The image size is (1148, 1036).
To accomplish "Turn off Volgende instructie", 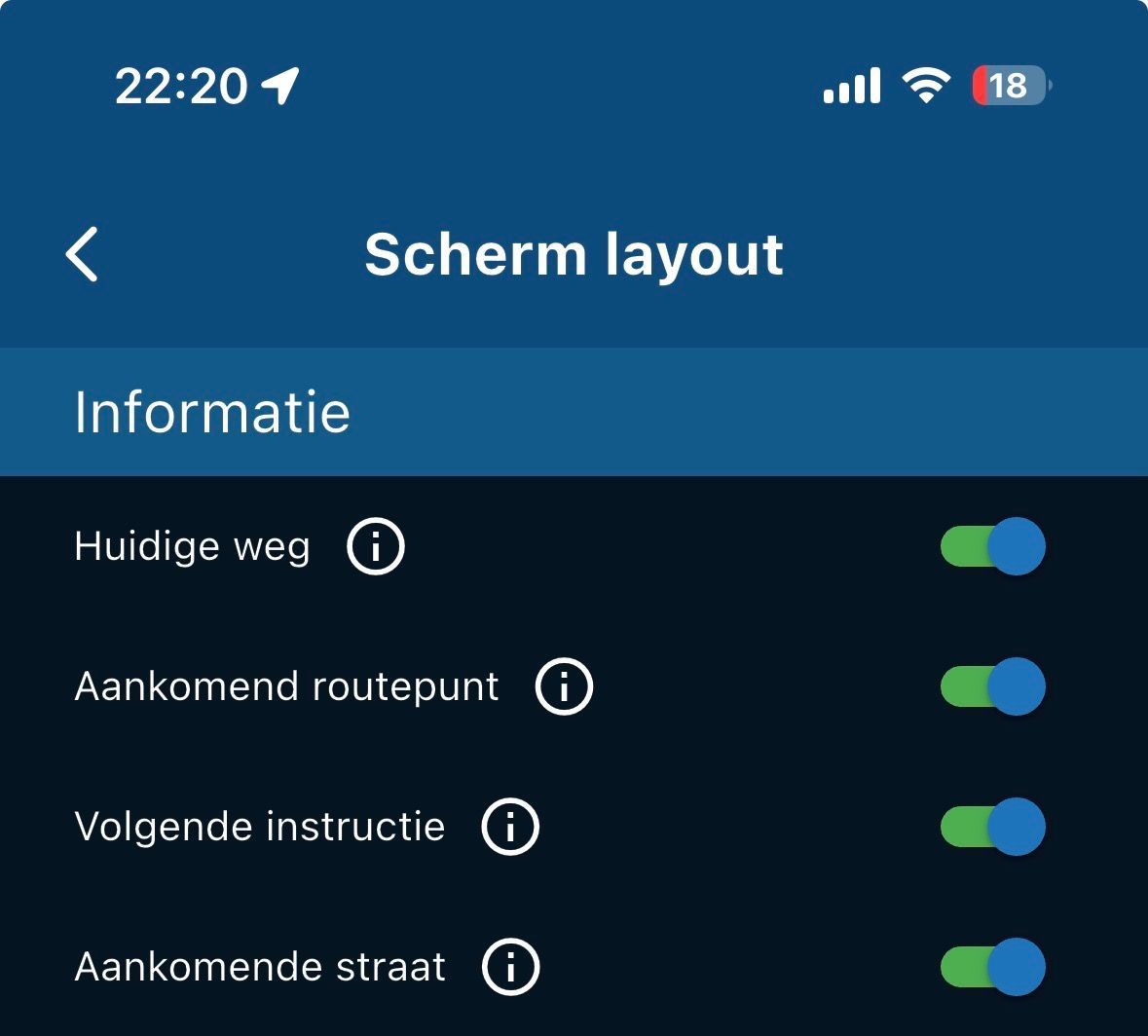I will pos(992,827).
